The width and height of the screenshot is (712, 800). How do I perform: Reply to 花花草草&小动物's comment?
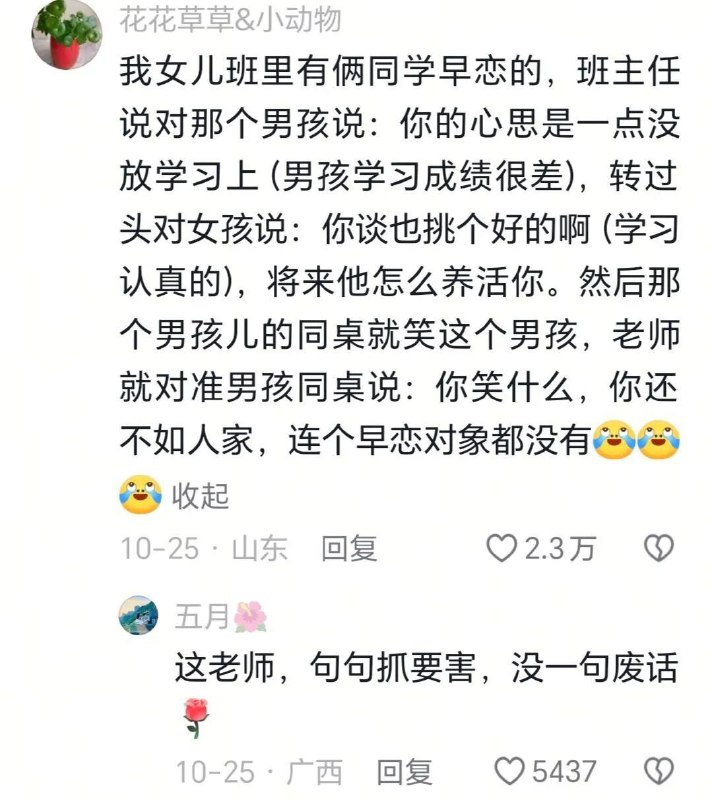point(349,548)
